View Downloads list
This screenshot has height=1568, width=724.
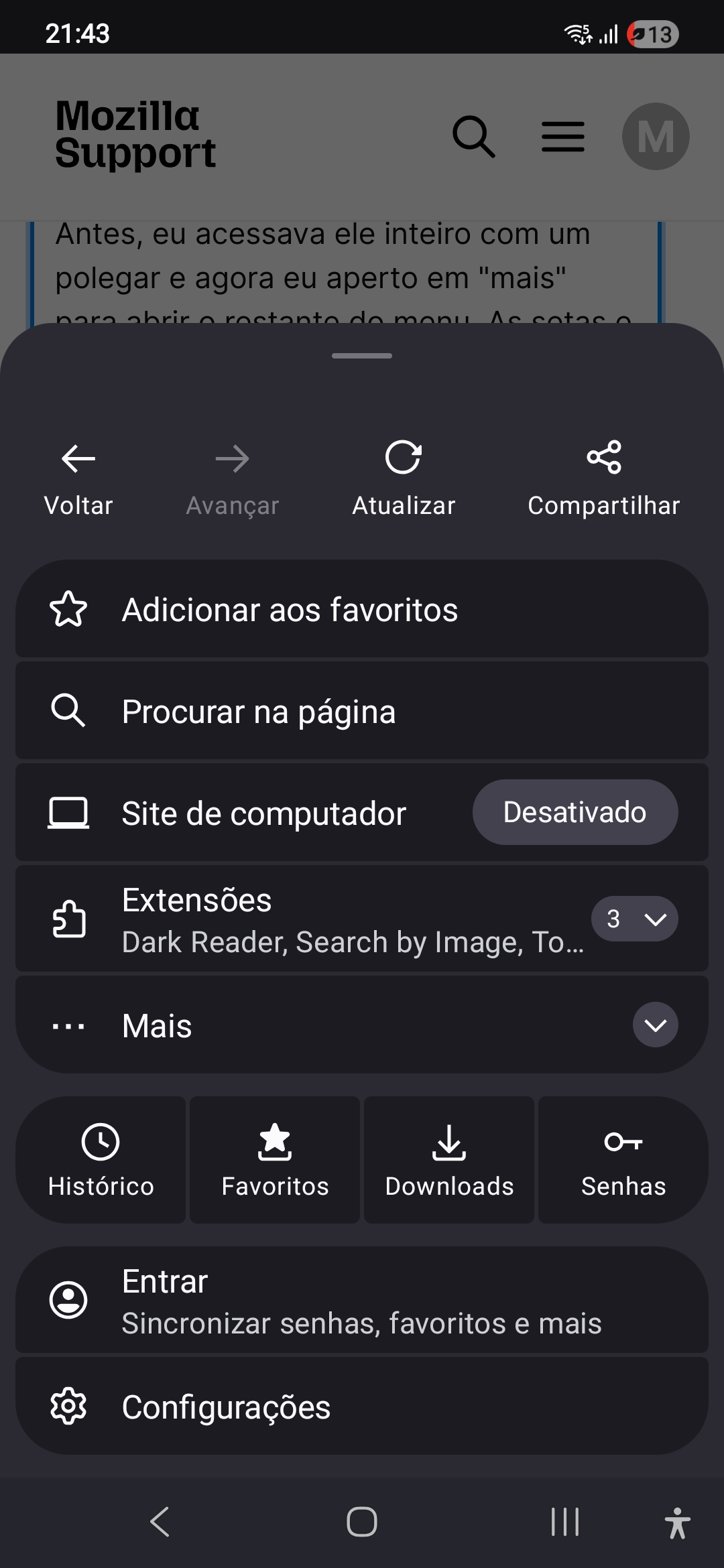click(449, 1161)
